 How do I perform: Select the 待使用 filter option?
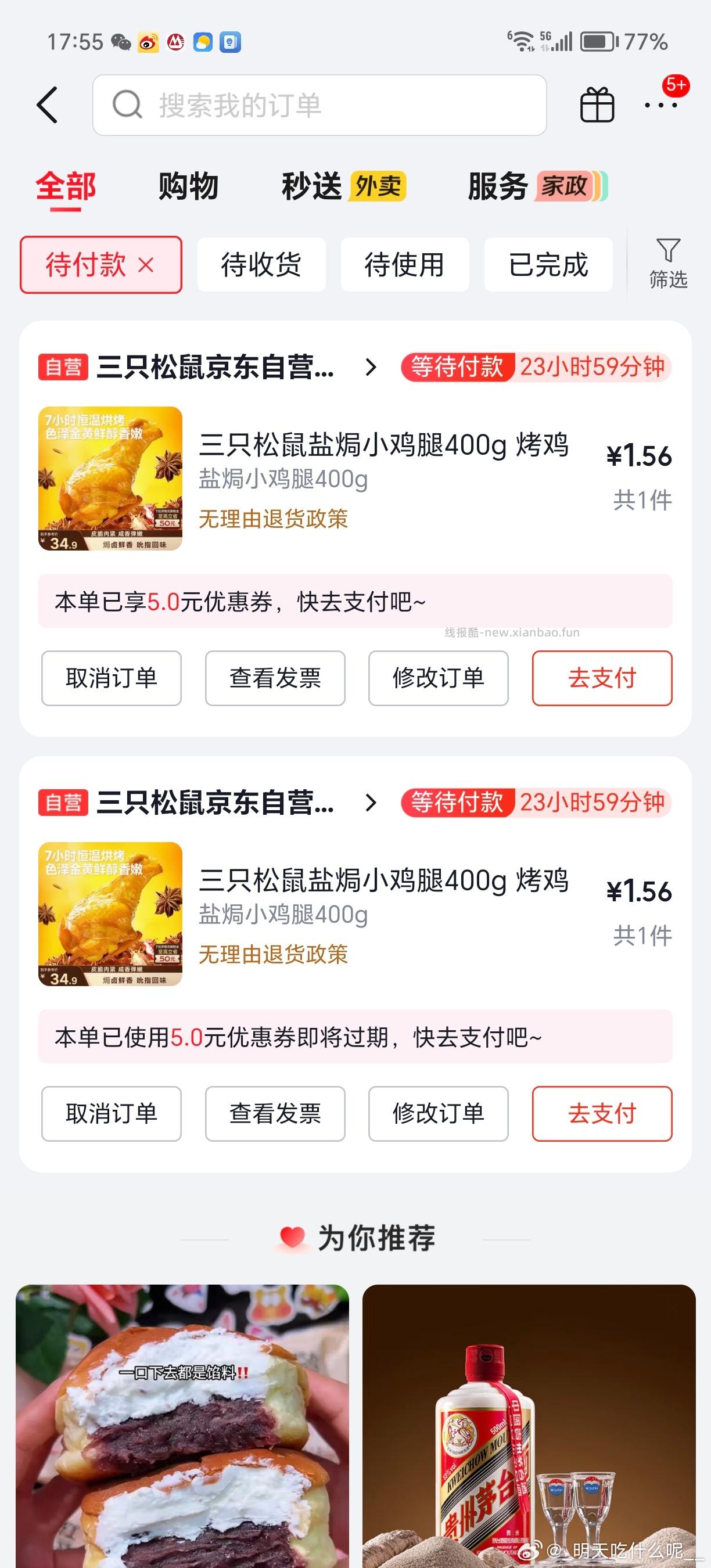tap(405, 264)
